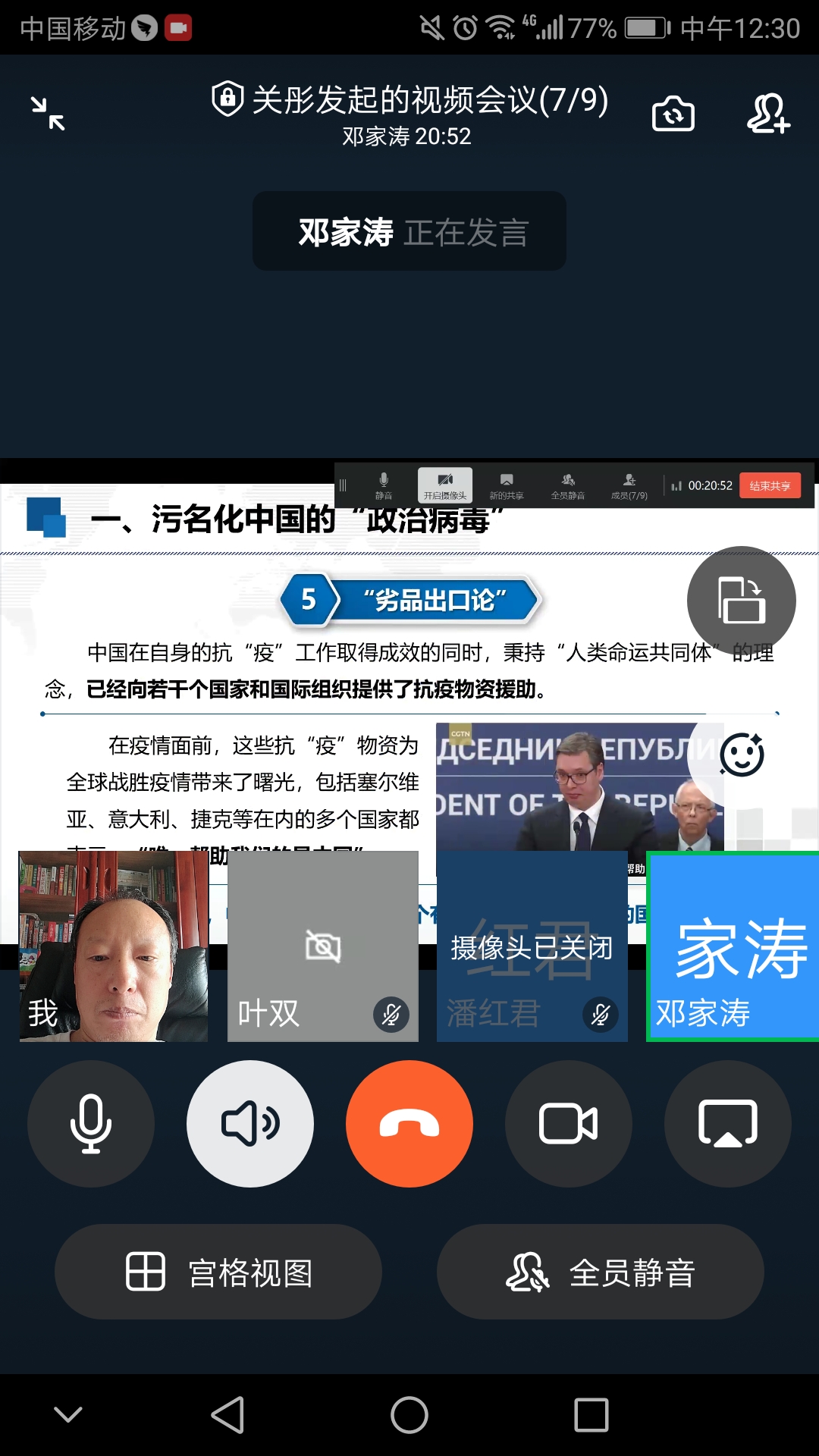Mute all participants (全员静音)
The height and width of the screenshot is (1456, 819).
(601, 1272)
